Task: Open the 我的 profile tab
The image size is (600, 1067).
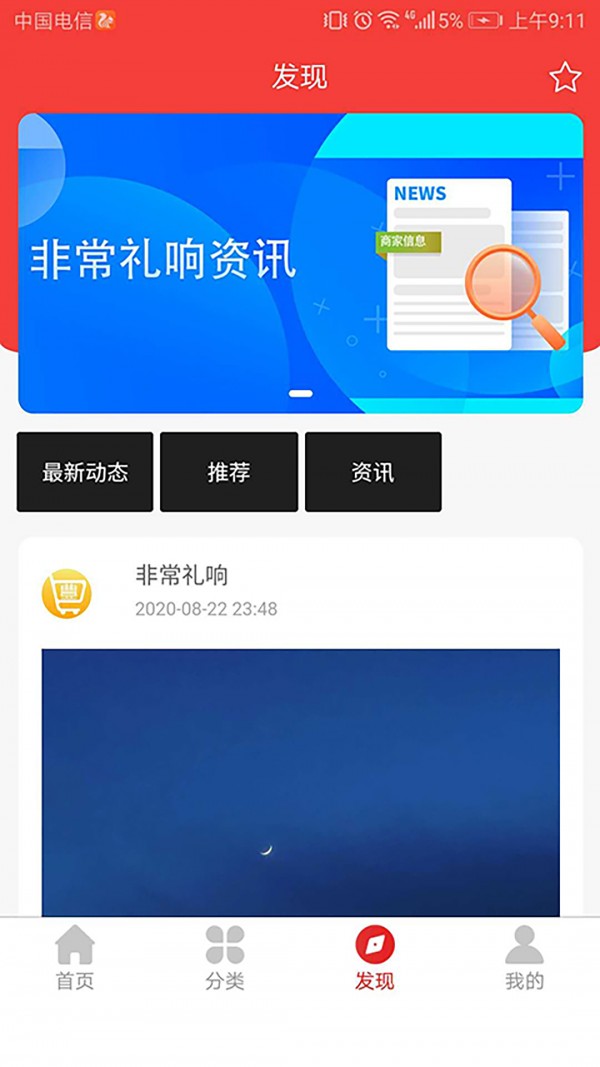Action: [x=524, y=957]
